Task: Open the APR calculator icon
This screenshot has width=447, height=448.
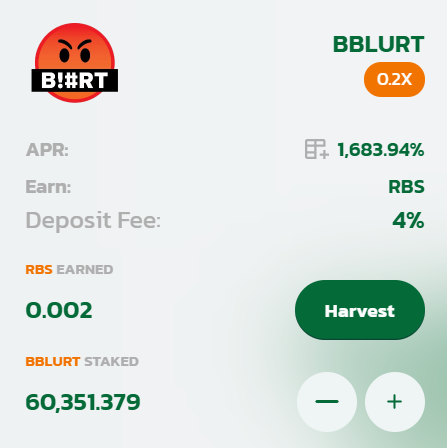Action: (316, 149)
